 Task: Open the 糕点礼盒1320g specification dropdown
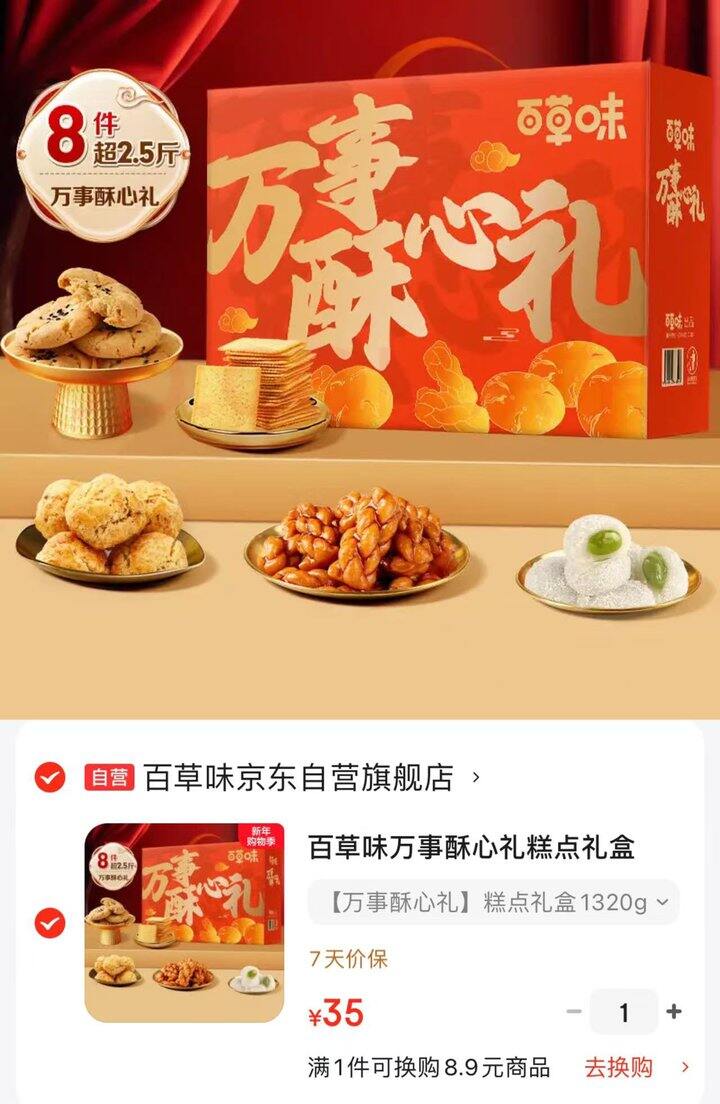pos(493,902)
